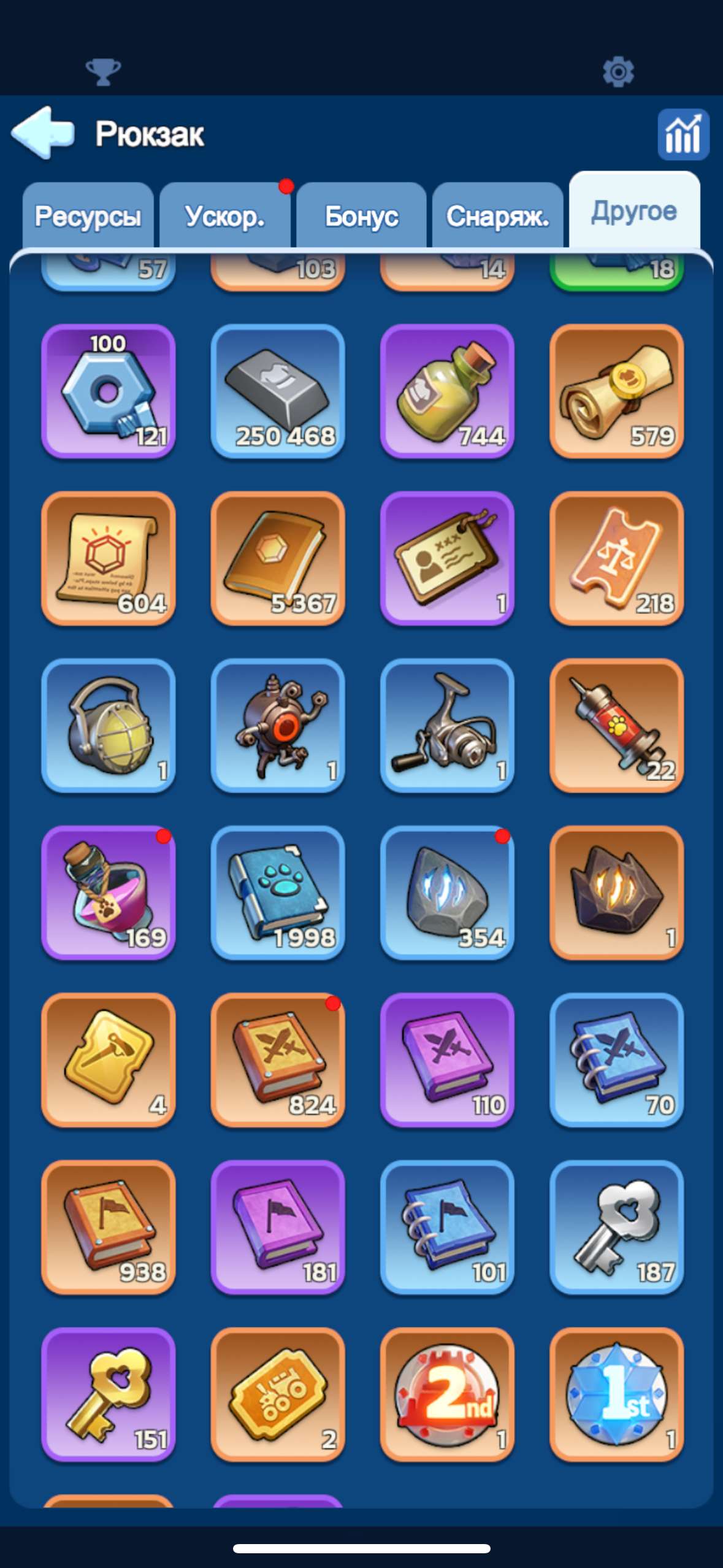The height and width of the screenshot is (1568, 723).
Task: Switch to the Ускор. tab
Action: coord(224,216)
